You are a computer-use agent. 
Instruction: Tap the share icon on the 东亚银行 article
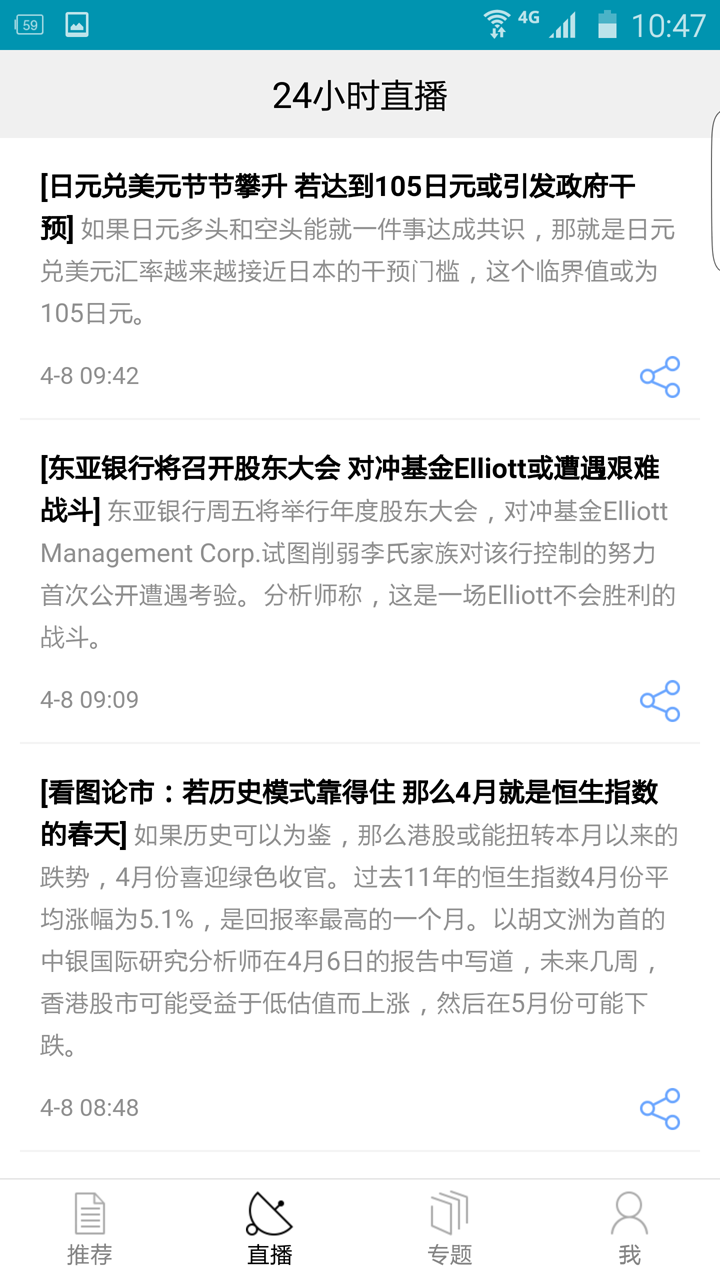659,700
